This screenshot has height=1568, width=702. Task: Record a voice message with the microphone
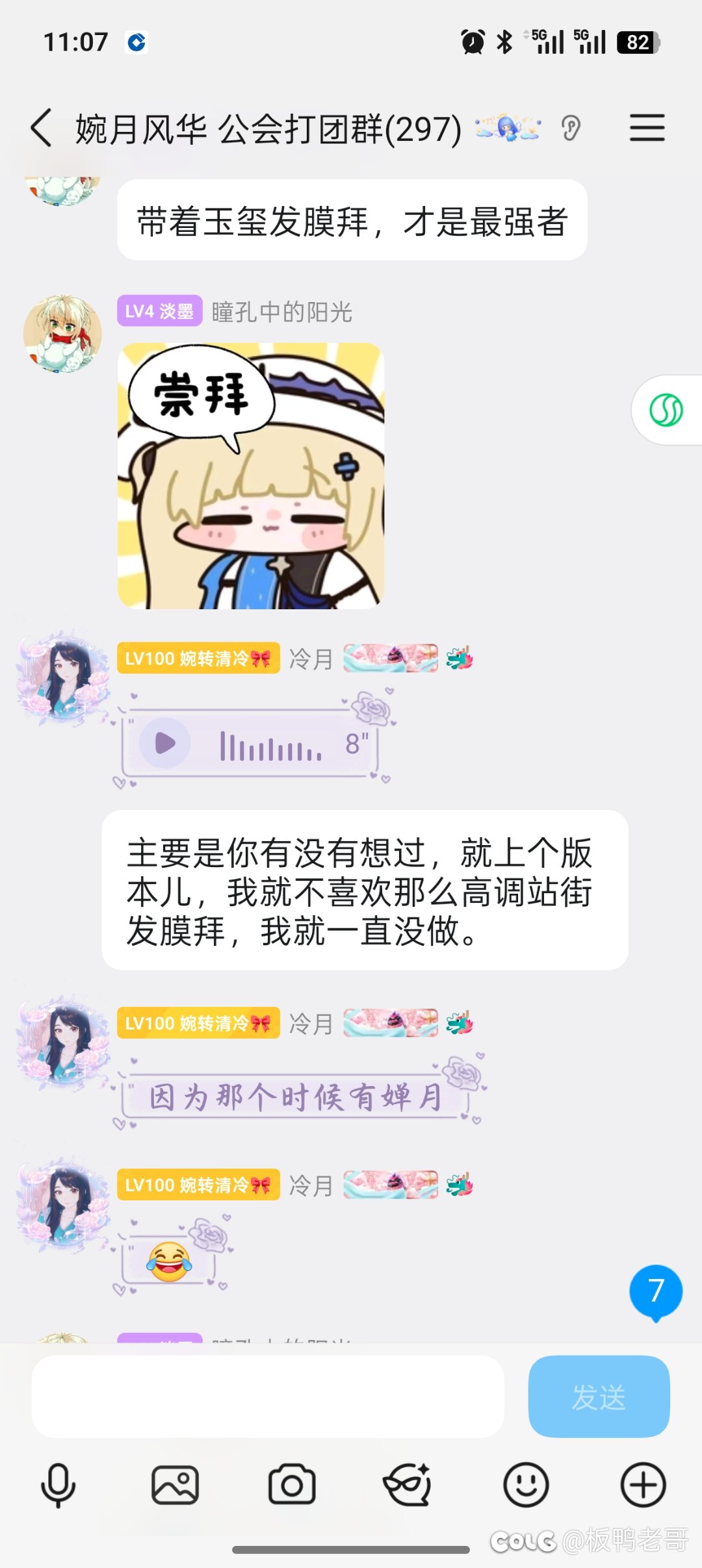click(x=58, y=1485)
